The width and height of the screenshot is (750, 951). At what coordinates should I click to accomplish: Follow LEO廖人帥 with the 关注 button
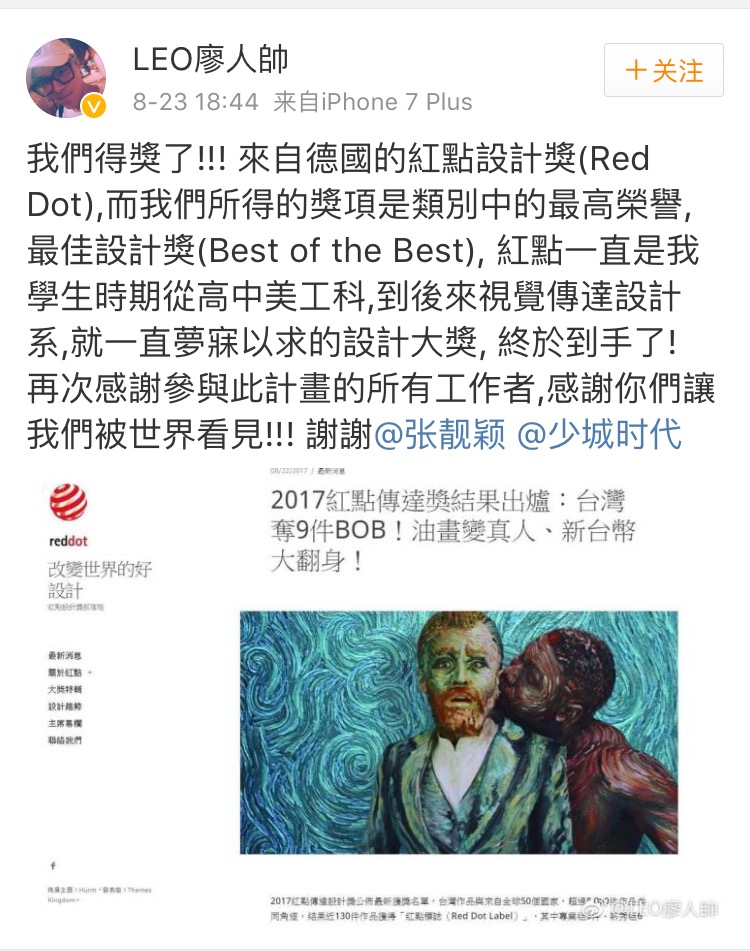[x=663, y=71]
